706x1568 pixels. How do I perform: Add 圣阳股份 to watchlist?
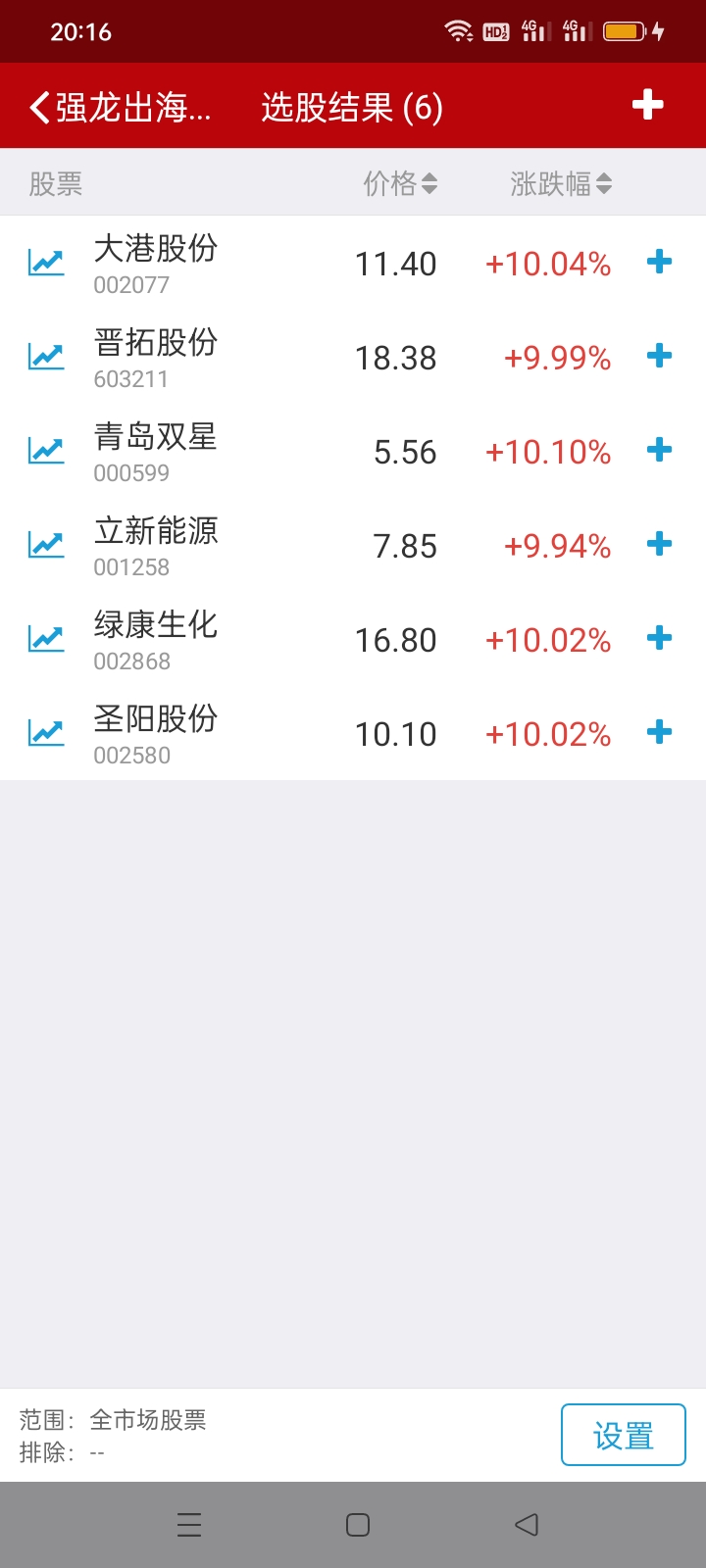pyautogui.click(x=660, y=732)
